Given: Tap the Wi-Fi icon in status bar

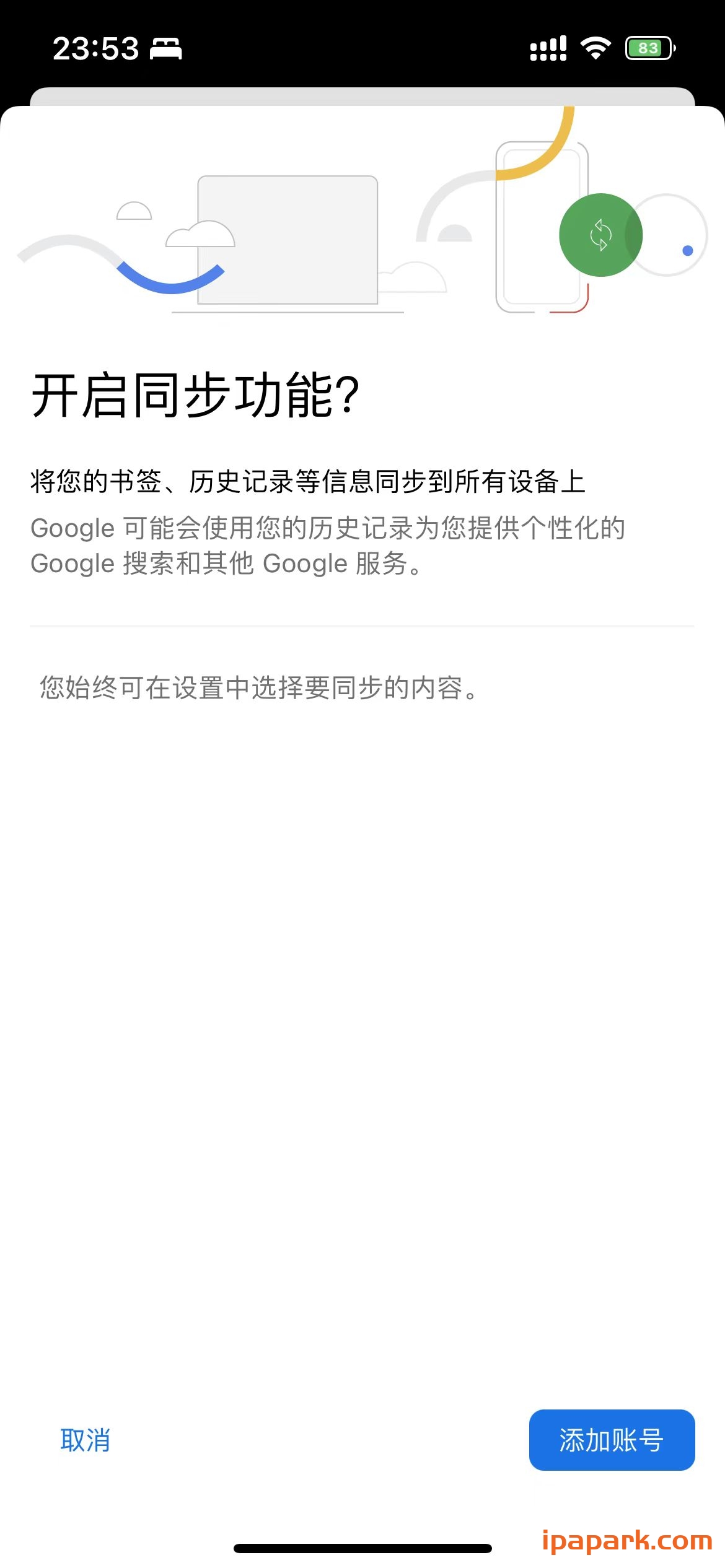Looking at the screenshot, I should 594,46.
